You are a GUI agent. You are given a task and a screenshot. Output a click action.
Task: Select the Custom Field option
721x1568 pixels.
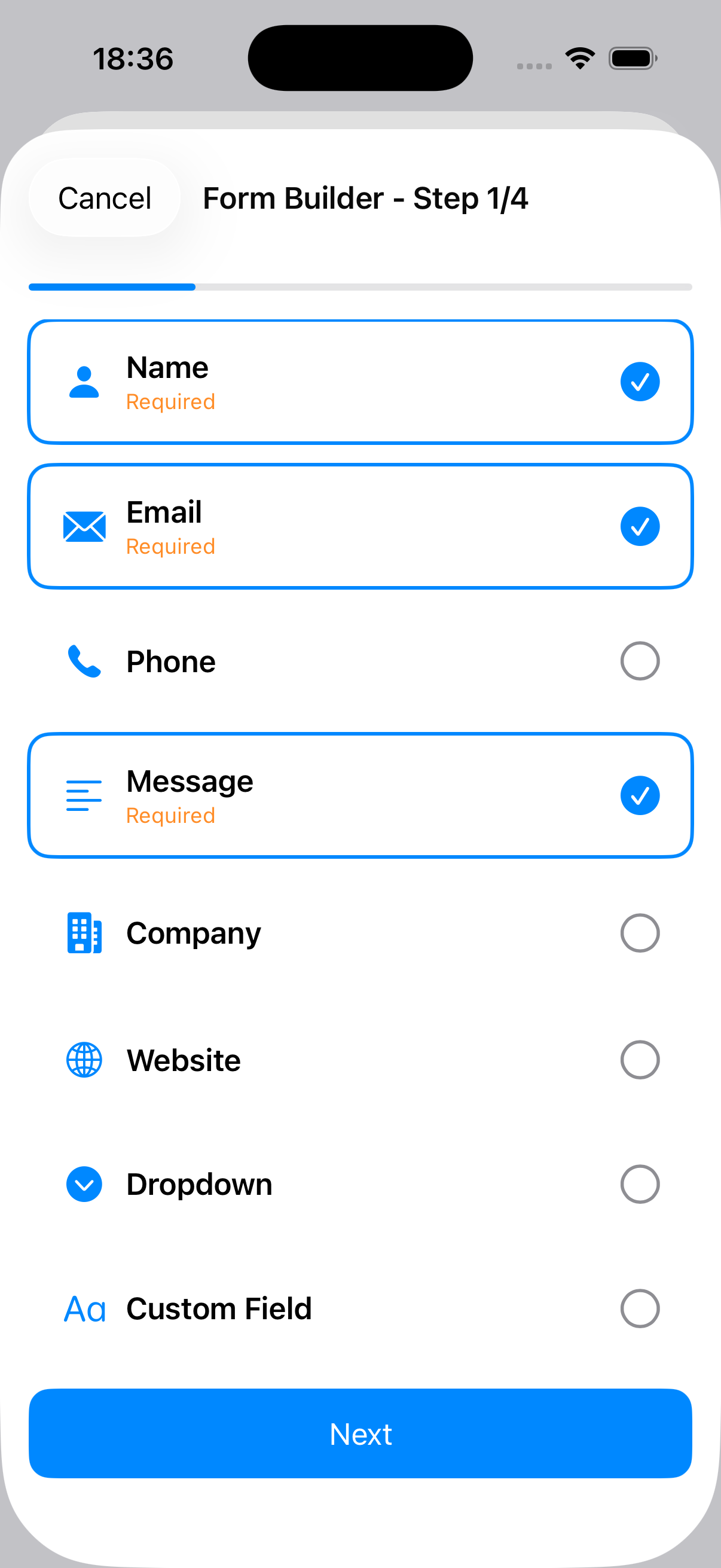coord(640,1308)
